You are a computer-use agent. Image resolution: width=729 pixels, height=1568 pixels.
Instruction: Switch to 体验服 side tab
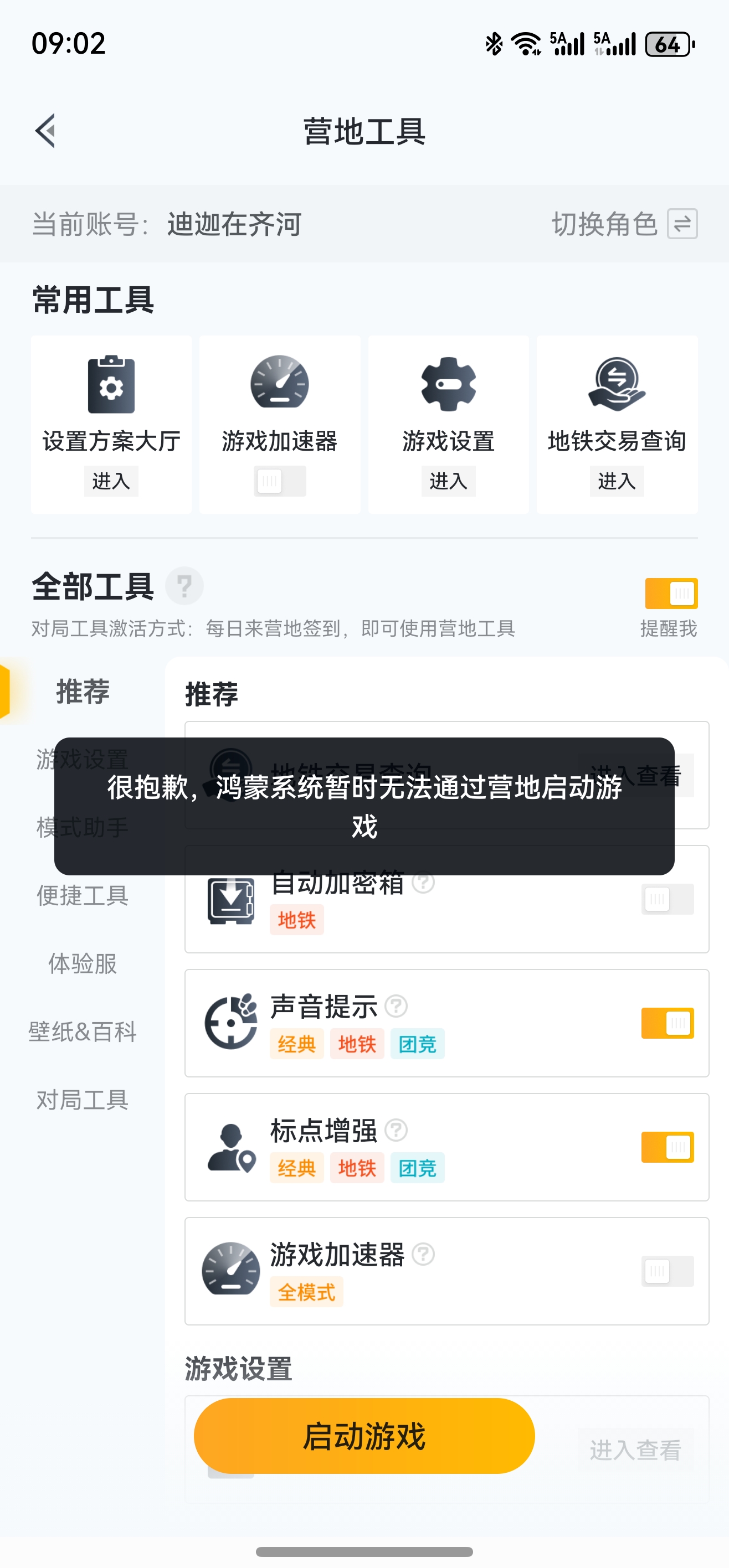pos(83,963)
